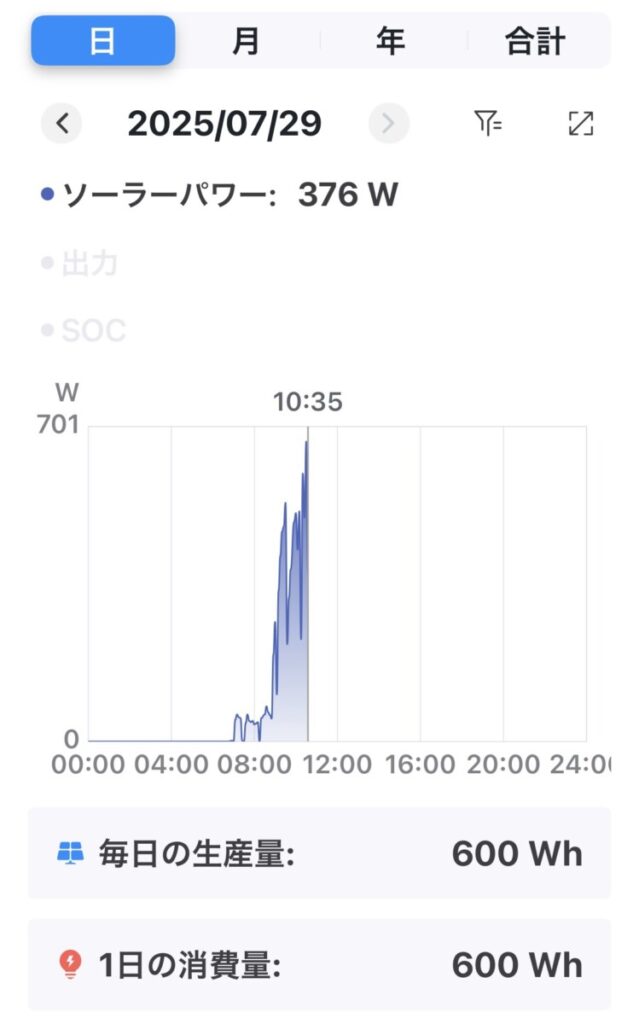
Task: Go to the next day
Action: 389,123
